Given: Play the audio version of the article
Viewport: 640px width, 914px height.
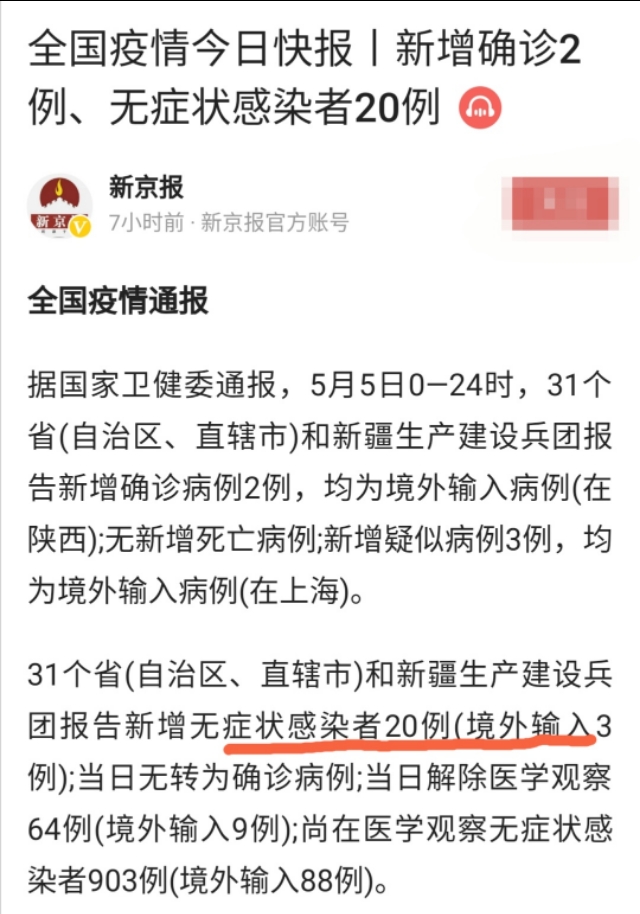Looking at the screenshot, I should (481, 108).
